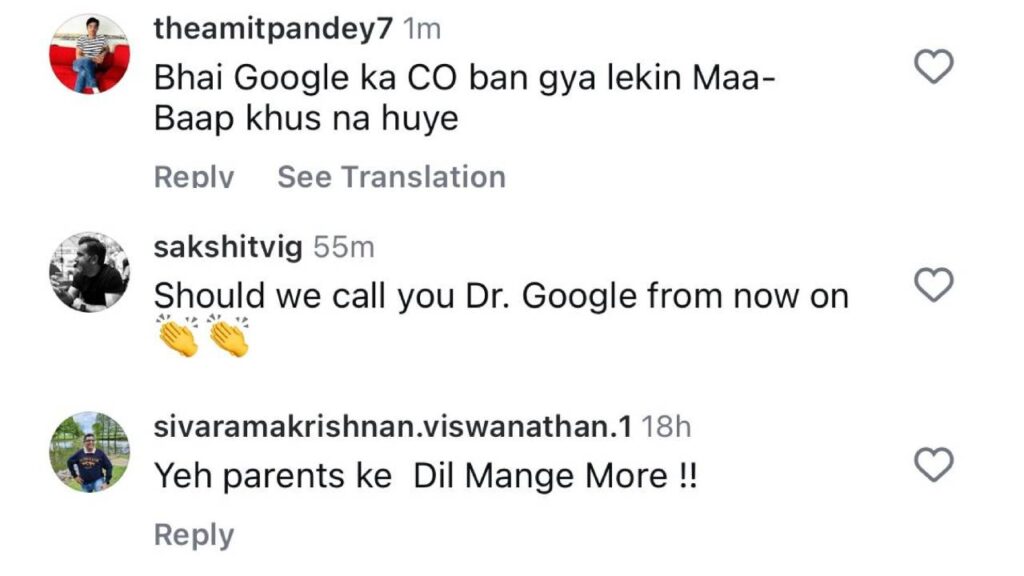This screenshot has width=1024, height=576.
Task: Like sakshitvig's Dr. Google comment
Action: click(x=934, y=287)
